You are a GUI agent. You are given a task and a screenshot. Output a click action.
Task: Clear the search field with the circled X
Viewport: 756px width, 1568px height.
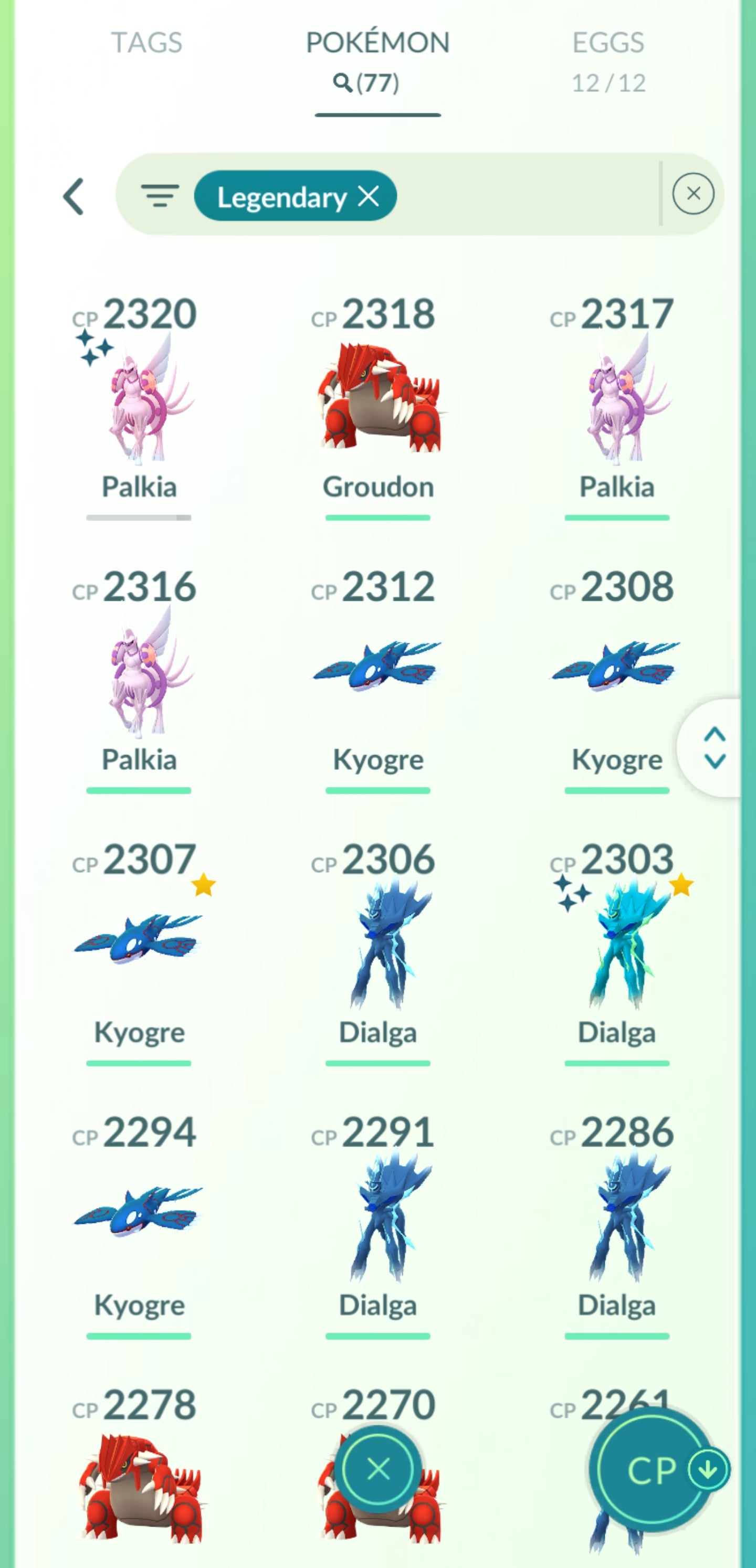point(692,194)
